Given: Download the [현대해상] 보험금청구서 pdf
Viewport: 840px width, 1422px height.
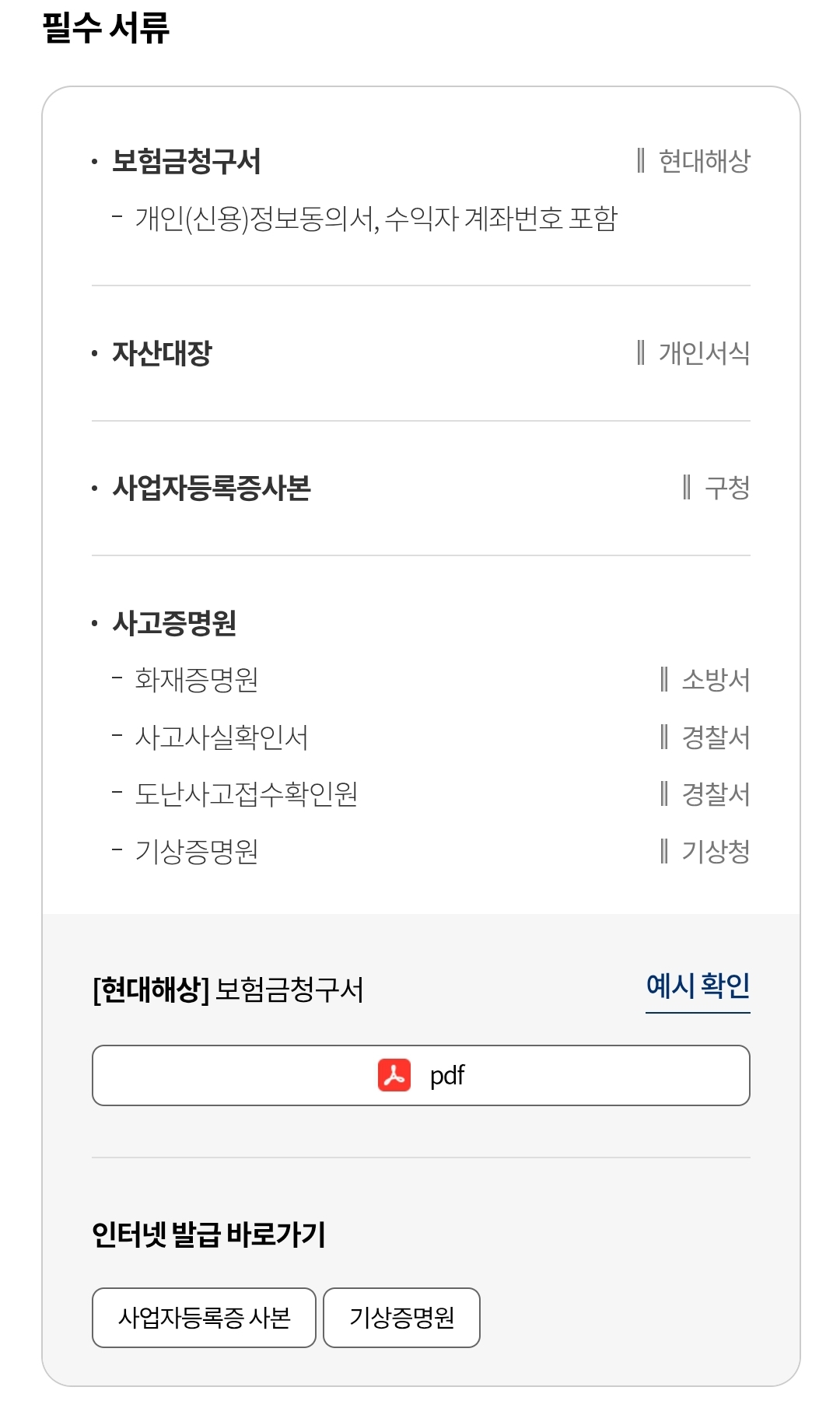Looking at the screenshot, I should (420, 1076).
